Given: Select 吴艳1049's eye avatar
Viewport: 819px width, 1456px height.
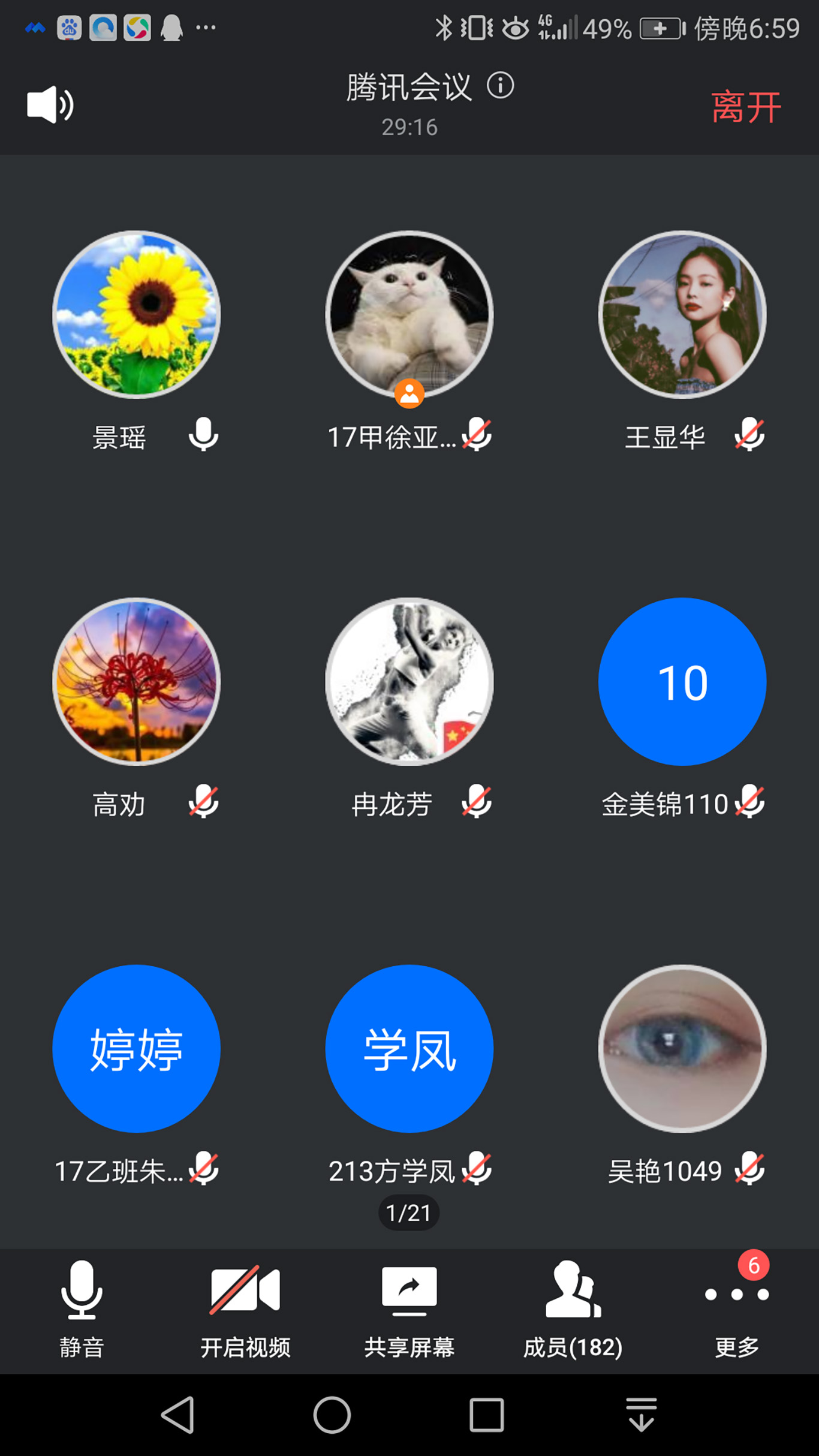Looking at the screenshot, I should coord(682,1049).
